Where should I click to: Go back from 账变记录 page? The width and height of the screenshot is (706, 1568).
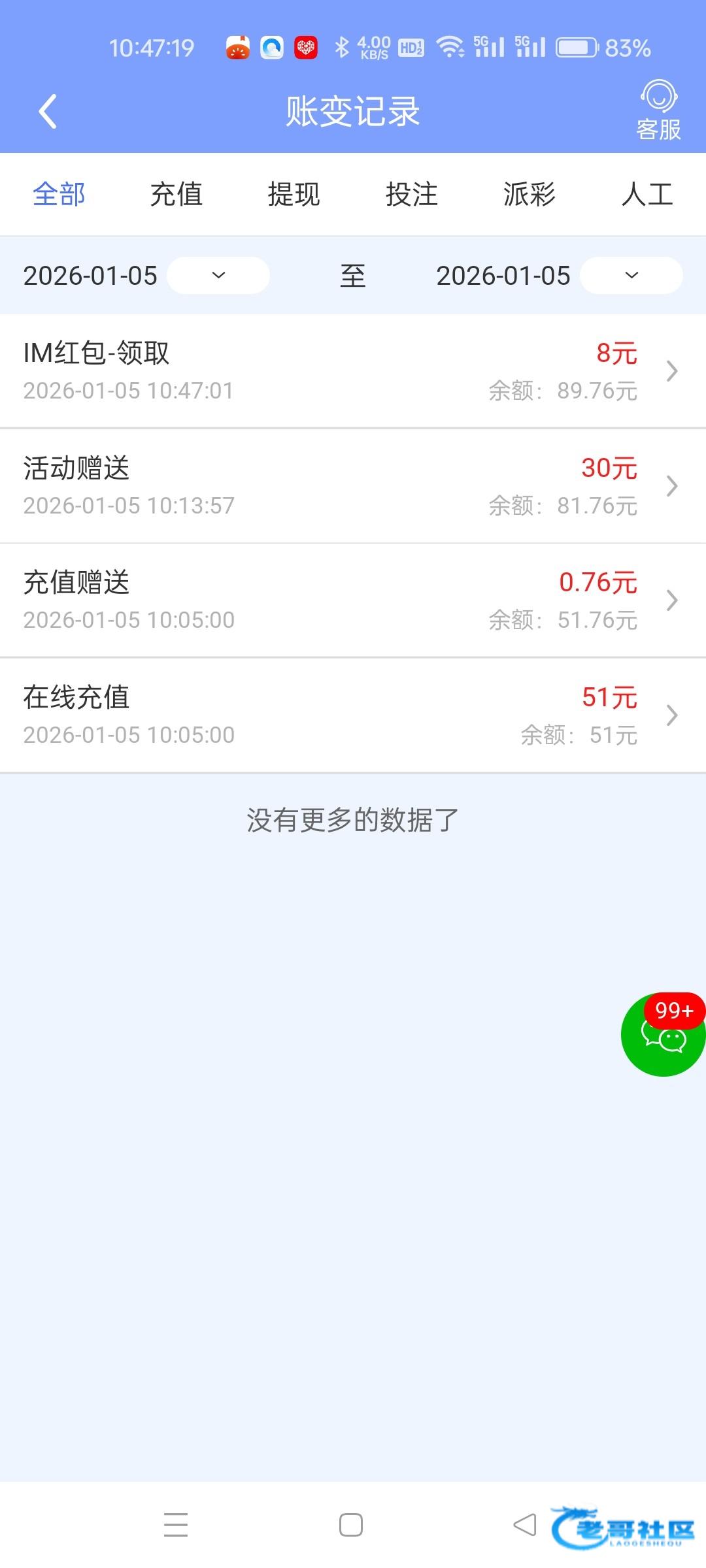coord(48,112)
